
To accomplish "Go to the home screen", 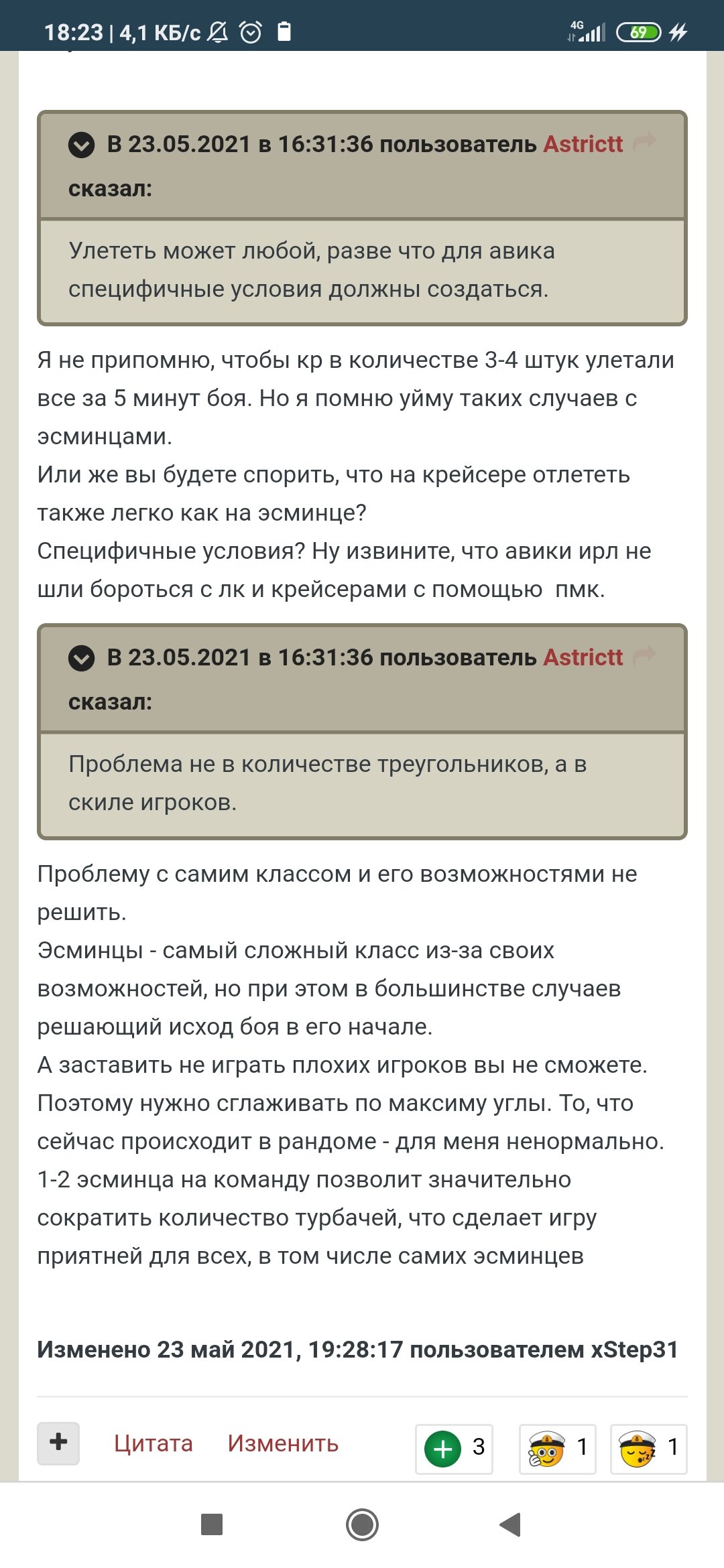I will [362, 1524].
